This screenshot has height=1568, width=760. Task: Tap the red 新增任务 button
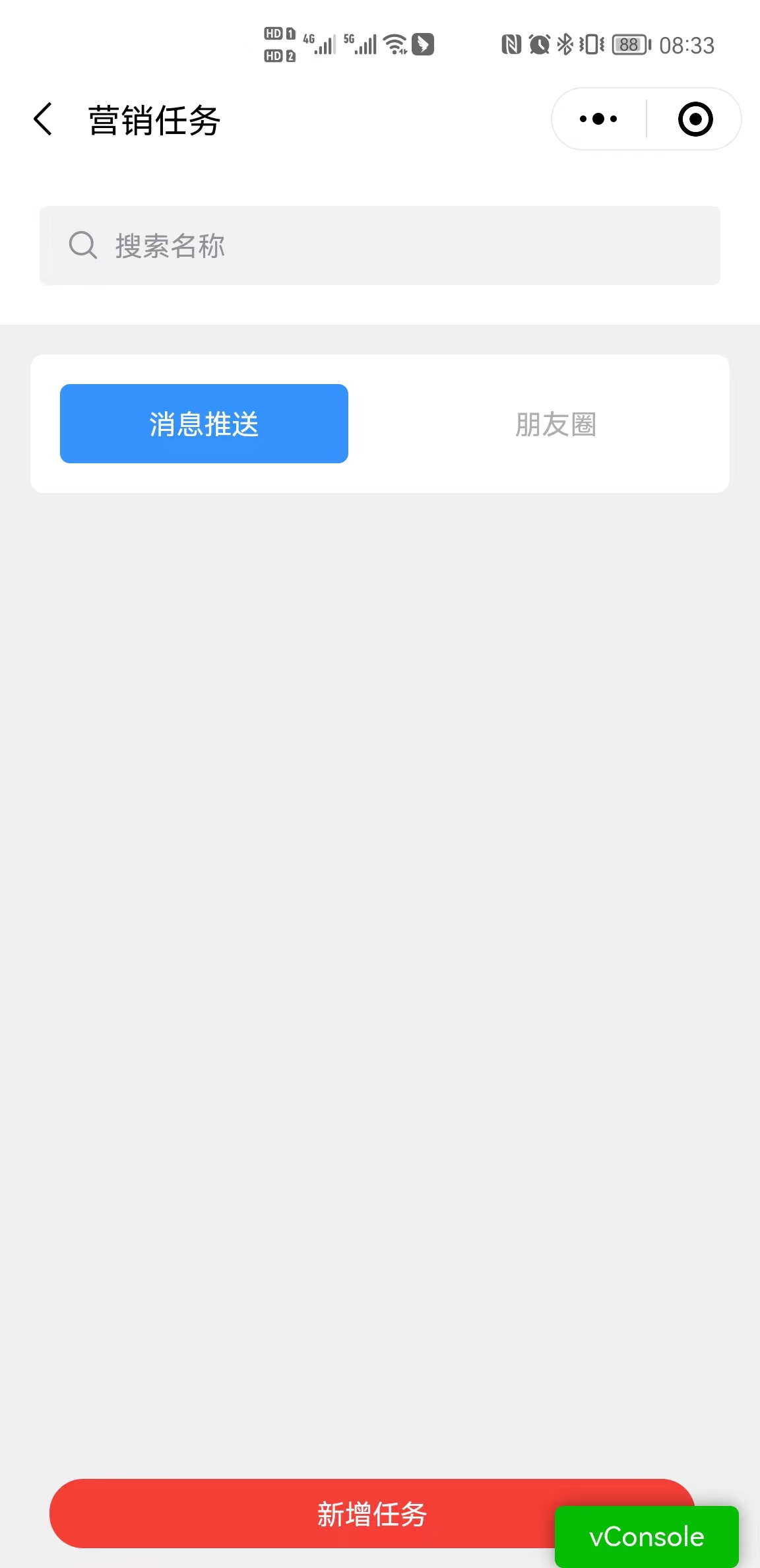[x=371, y=1514]
